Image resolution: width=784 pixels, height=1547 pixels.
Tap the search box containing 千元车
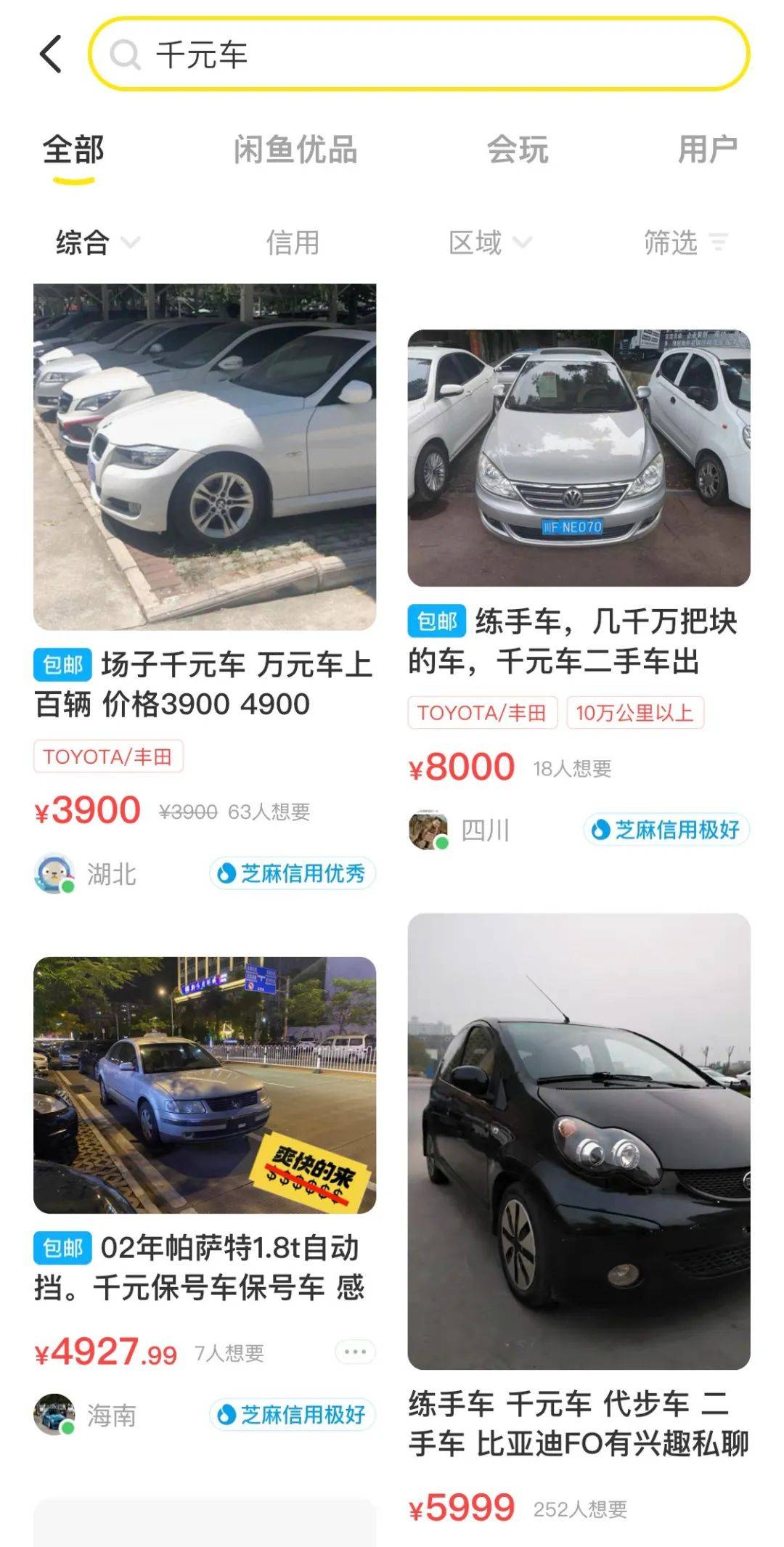(419, 54)
